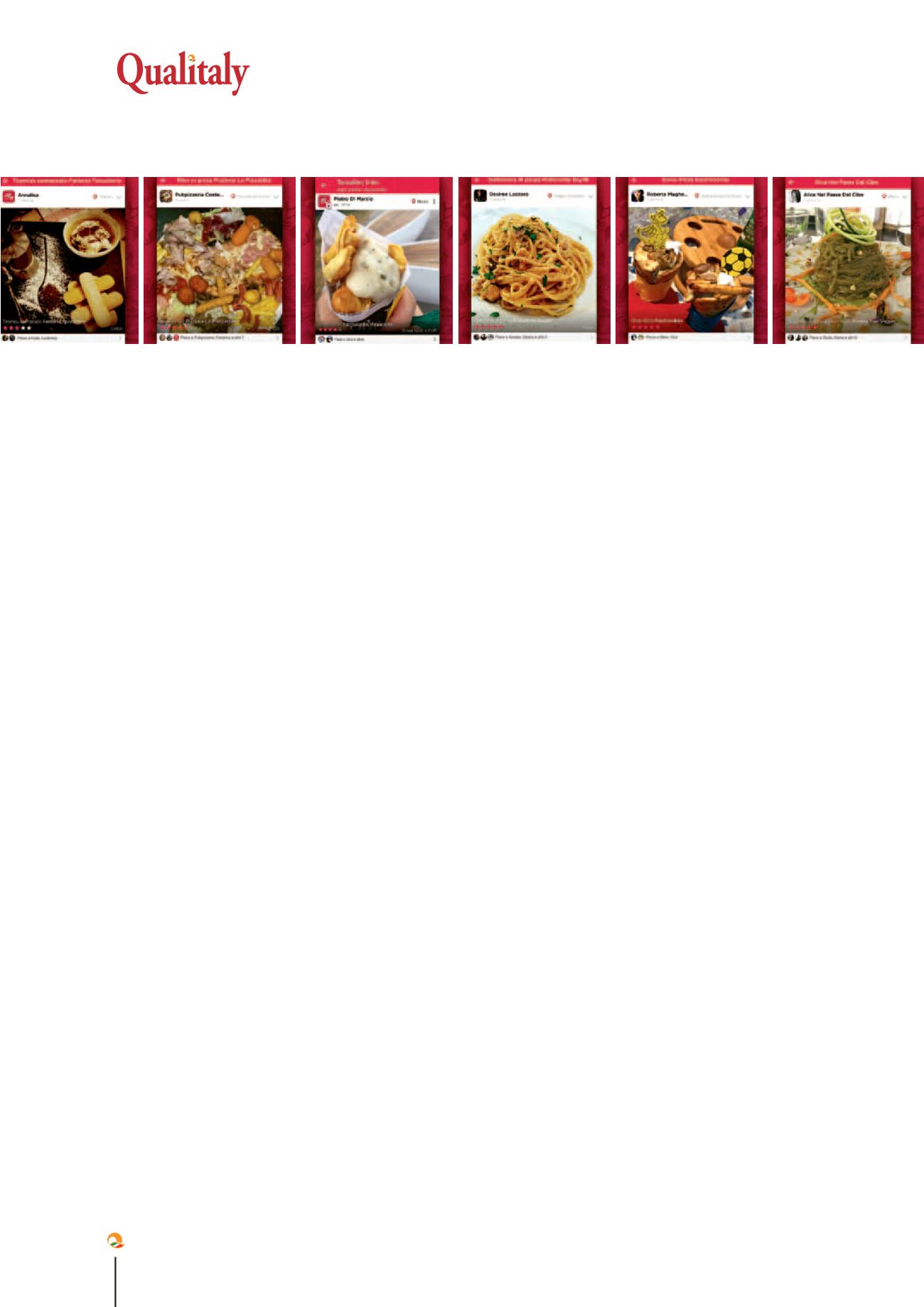Expand the chevron on Alice Nel Paese Del Cibo's header
Screen dimensions: 924x1307
(x=905, y=196)
